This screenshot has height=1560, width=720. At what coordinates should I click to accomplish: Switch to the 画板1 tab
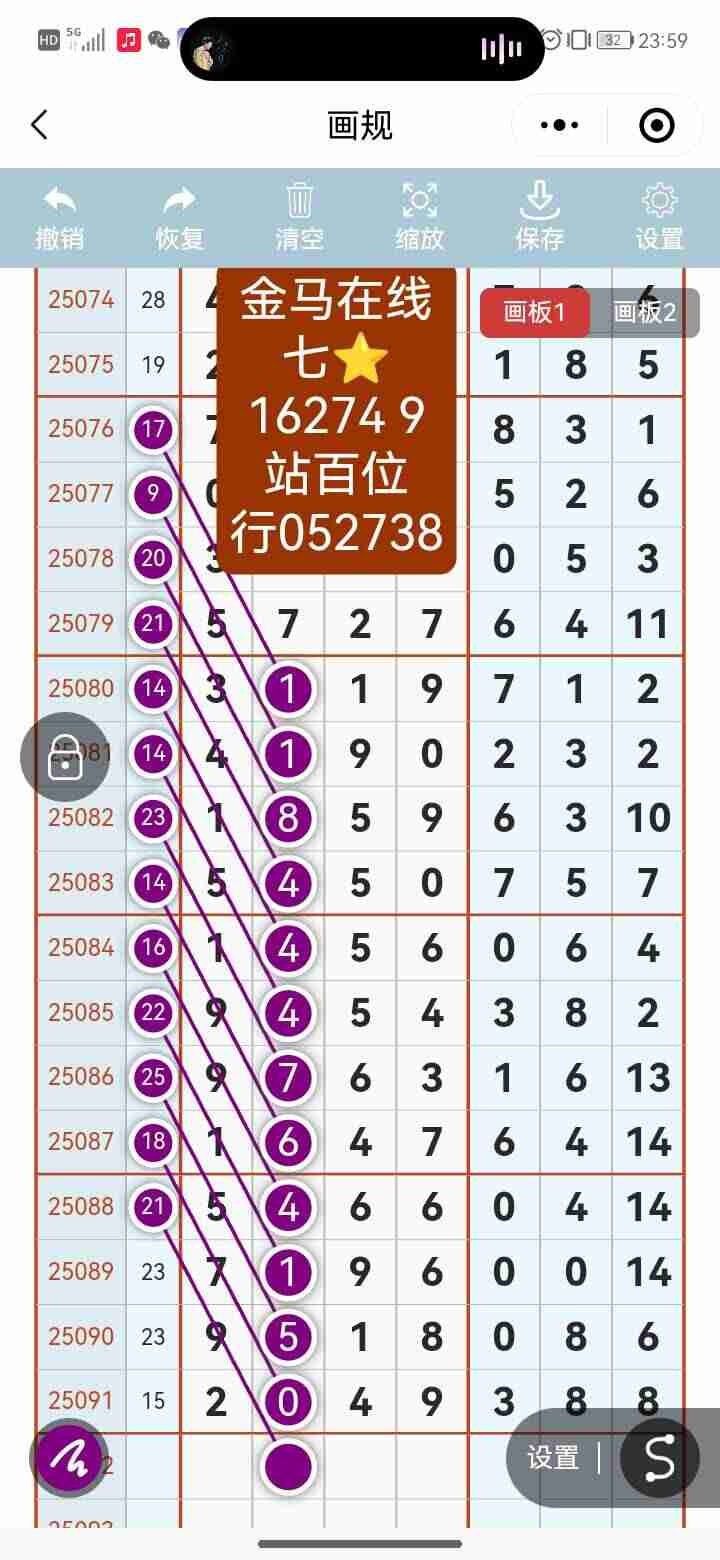[534, 312]
